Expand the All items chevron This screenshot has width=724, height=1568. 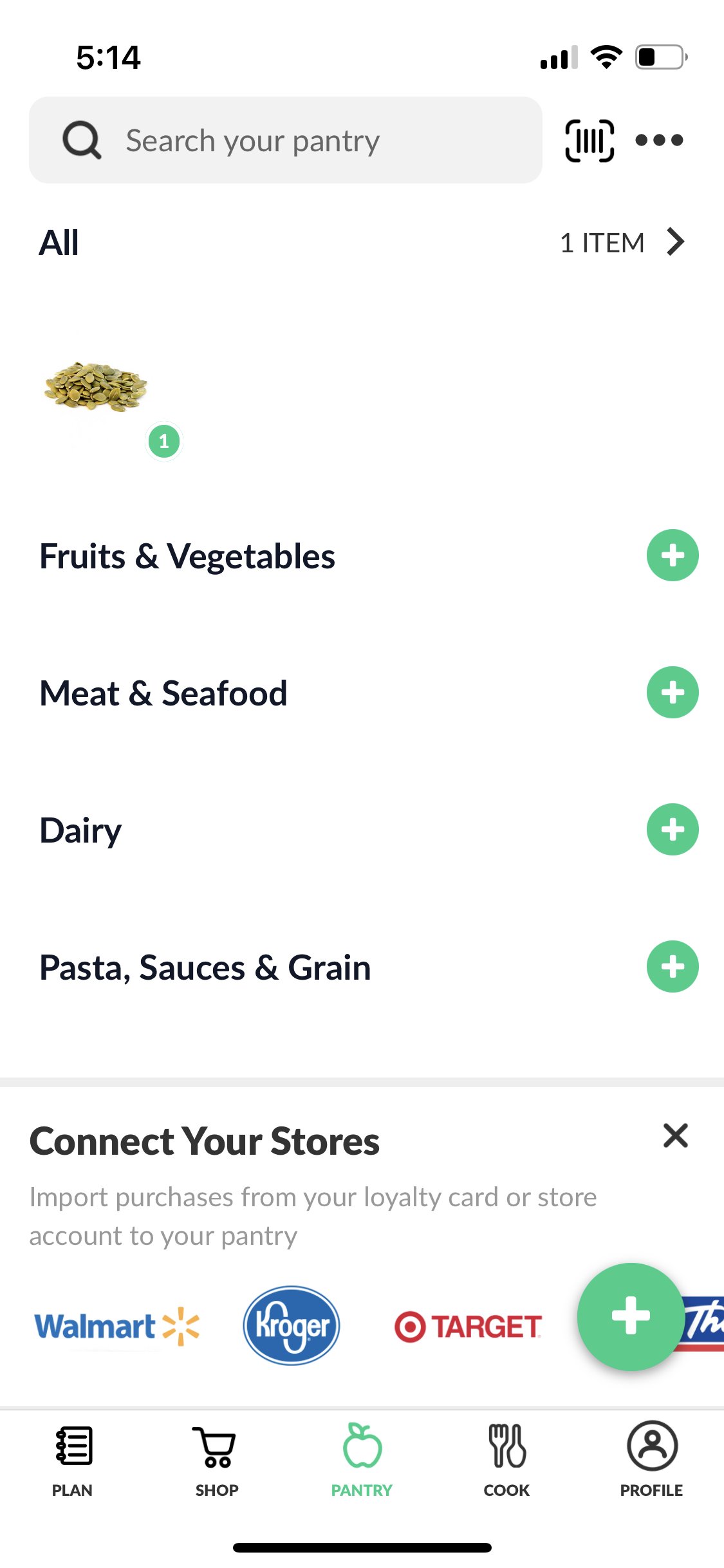(675, 243)
